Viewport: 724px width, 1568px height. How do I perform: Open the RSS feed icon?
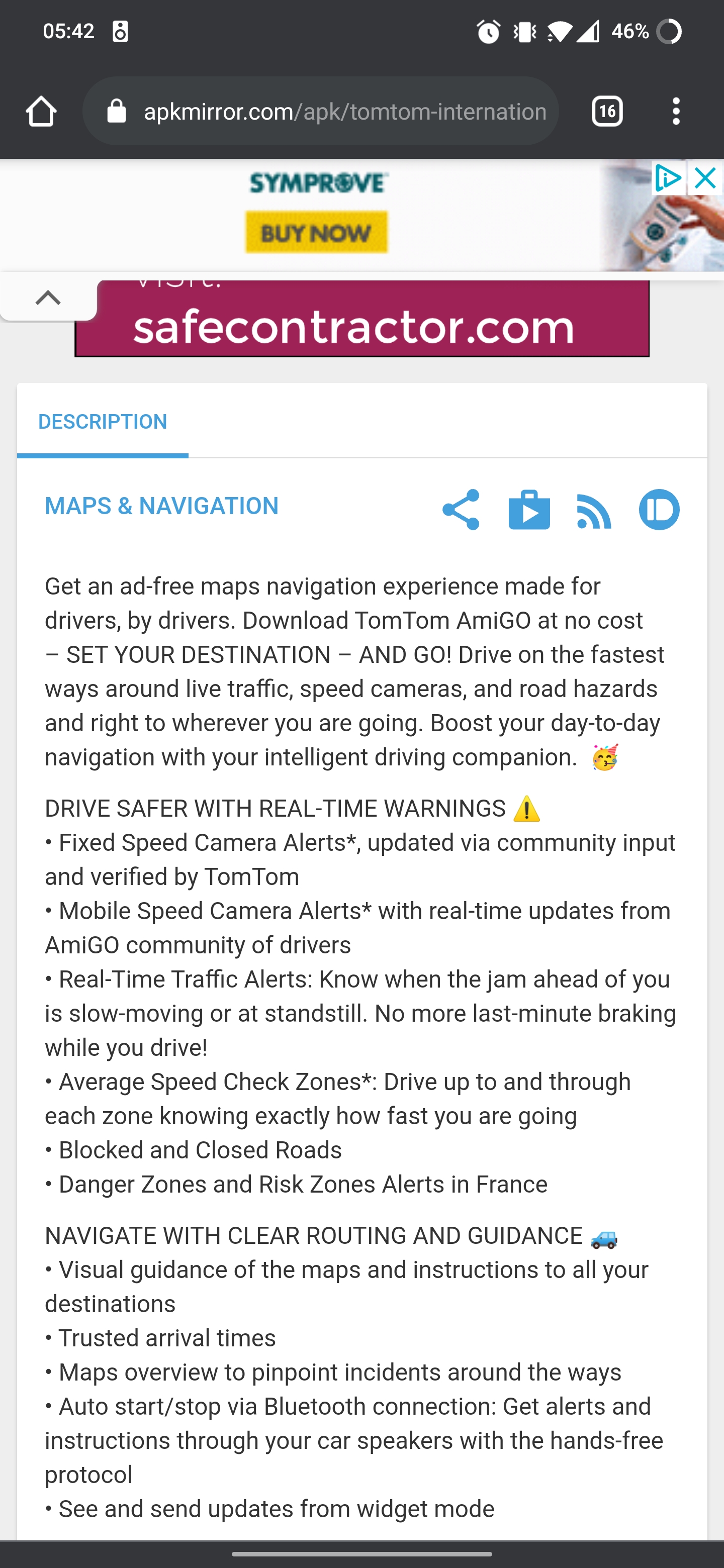click(x=594, y=510)
